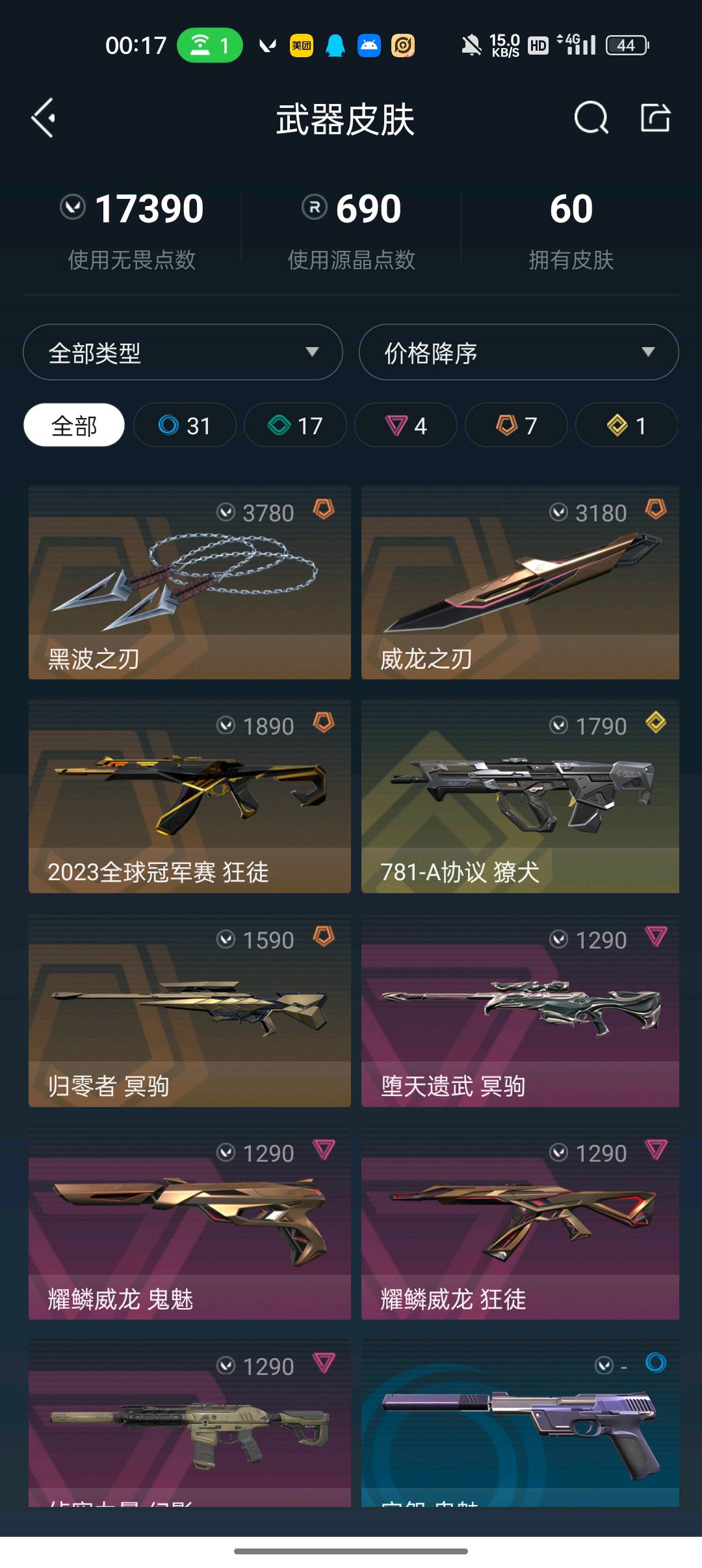This screenshot has width=702, height=1568.
Task: View the 耀鳞威龙 鬼魅 skin
Action: pyautogui.click(x=190, y=1223)
